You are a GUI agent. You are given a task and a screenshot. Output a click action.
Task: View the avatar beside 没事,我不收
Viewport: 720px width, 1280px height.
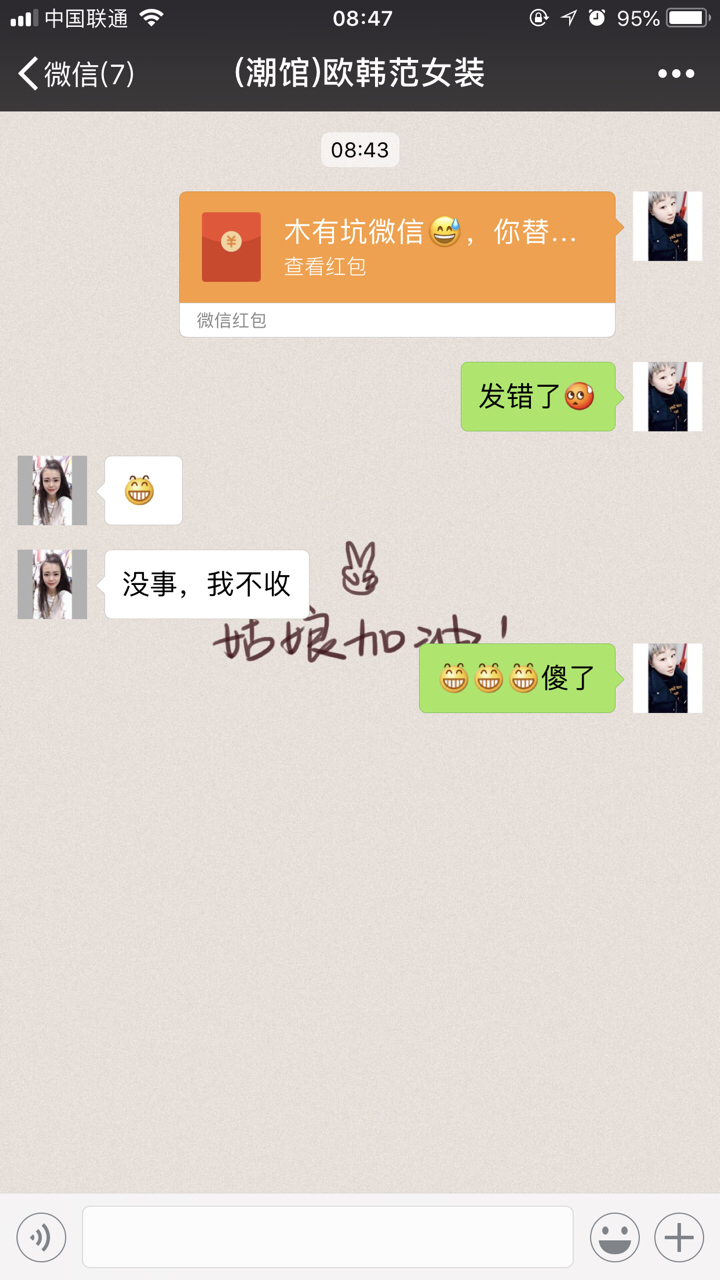(x=52, y=584)
